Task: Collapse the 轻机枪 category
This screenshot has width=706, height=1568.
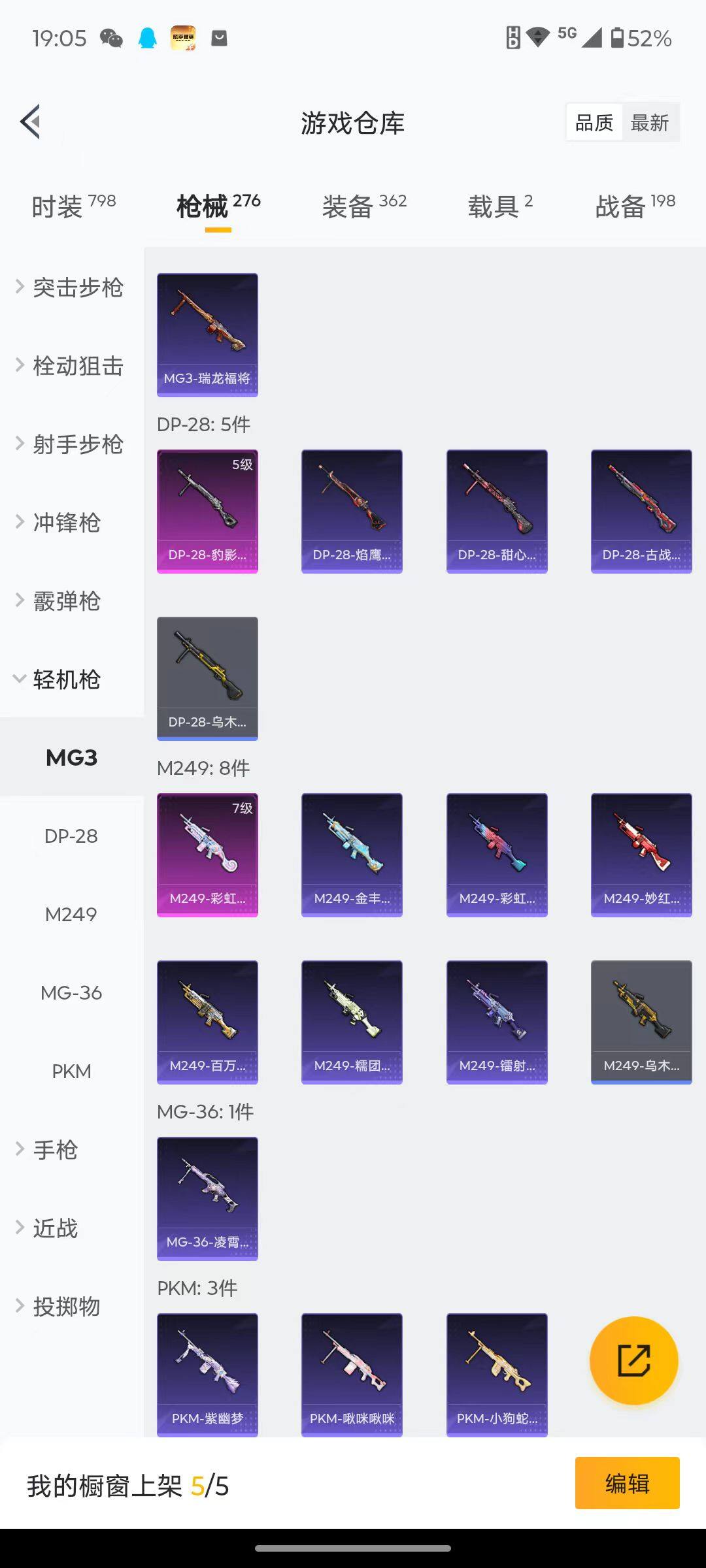Action: (x=65, y=679)
